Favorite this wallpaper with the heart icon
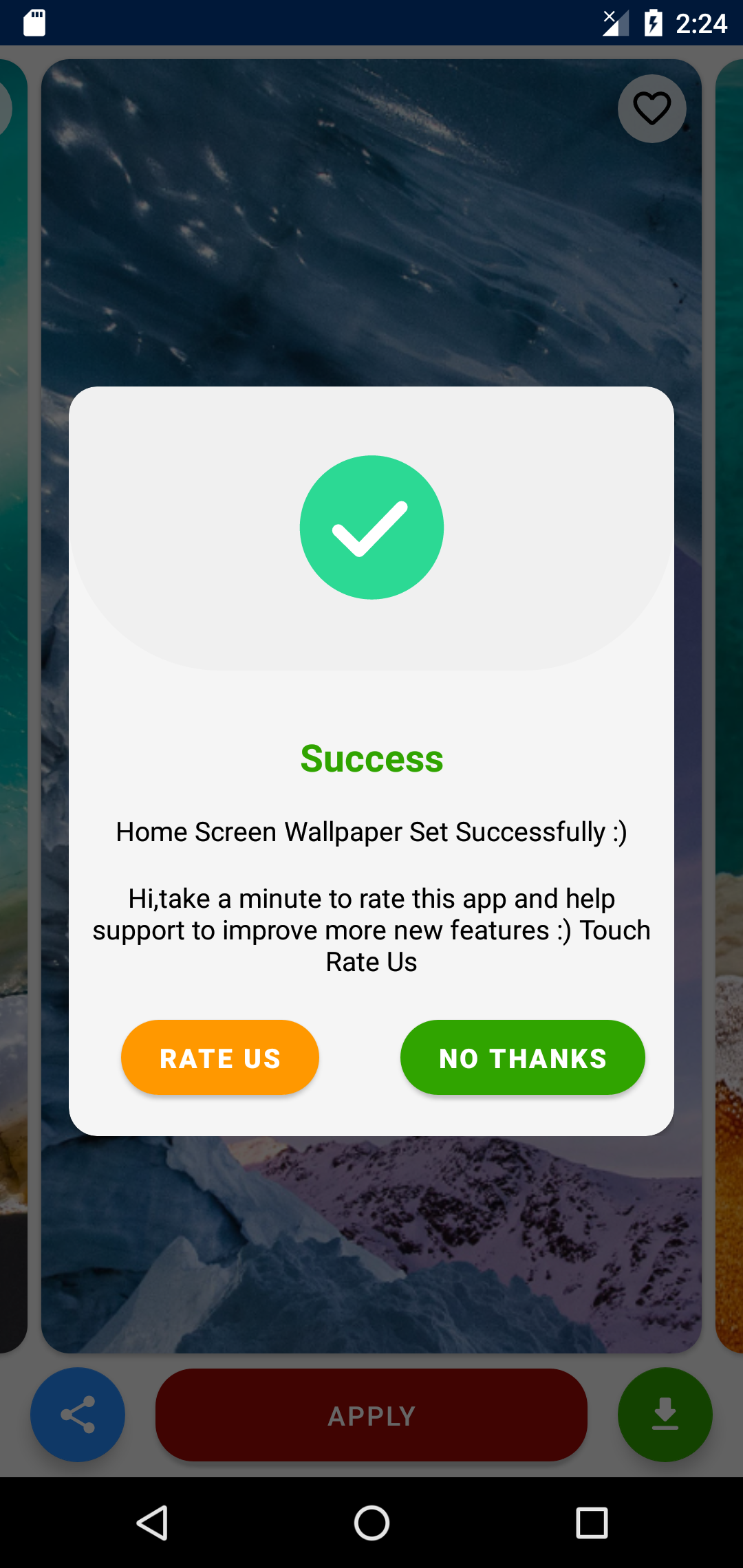 pos(652,109)
